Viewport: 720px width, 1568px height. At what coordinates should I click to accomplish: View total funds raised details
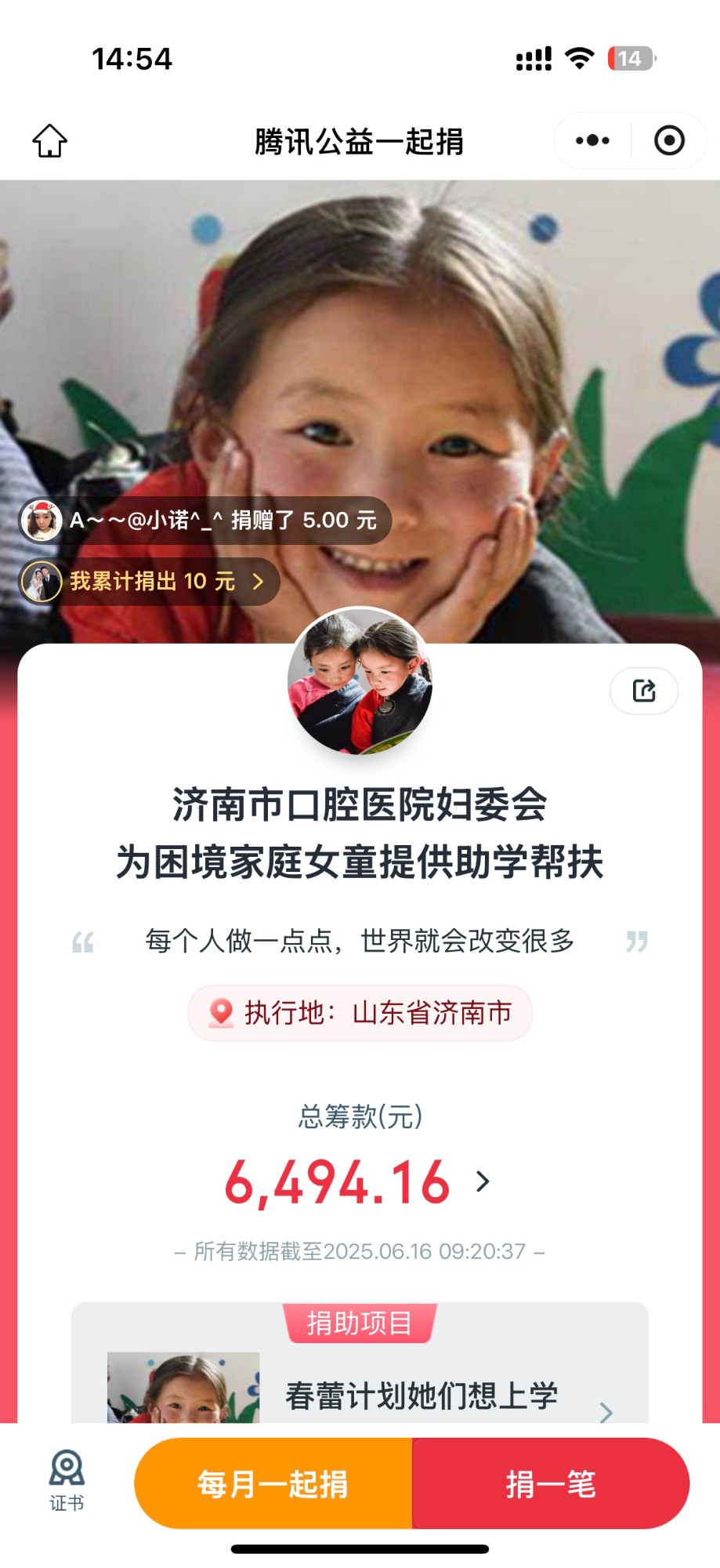tap(483, 1181)
